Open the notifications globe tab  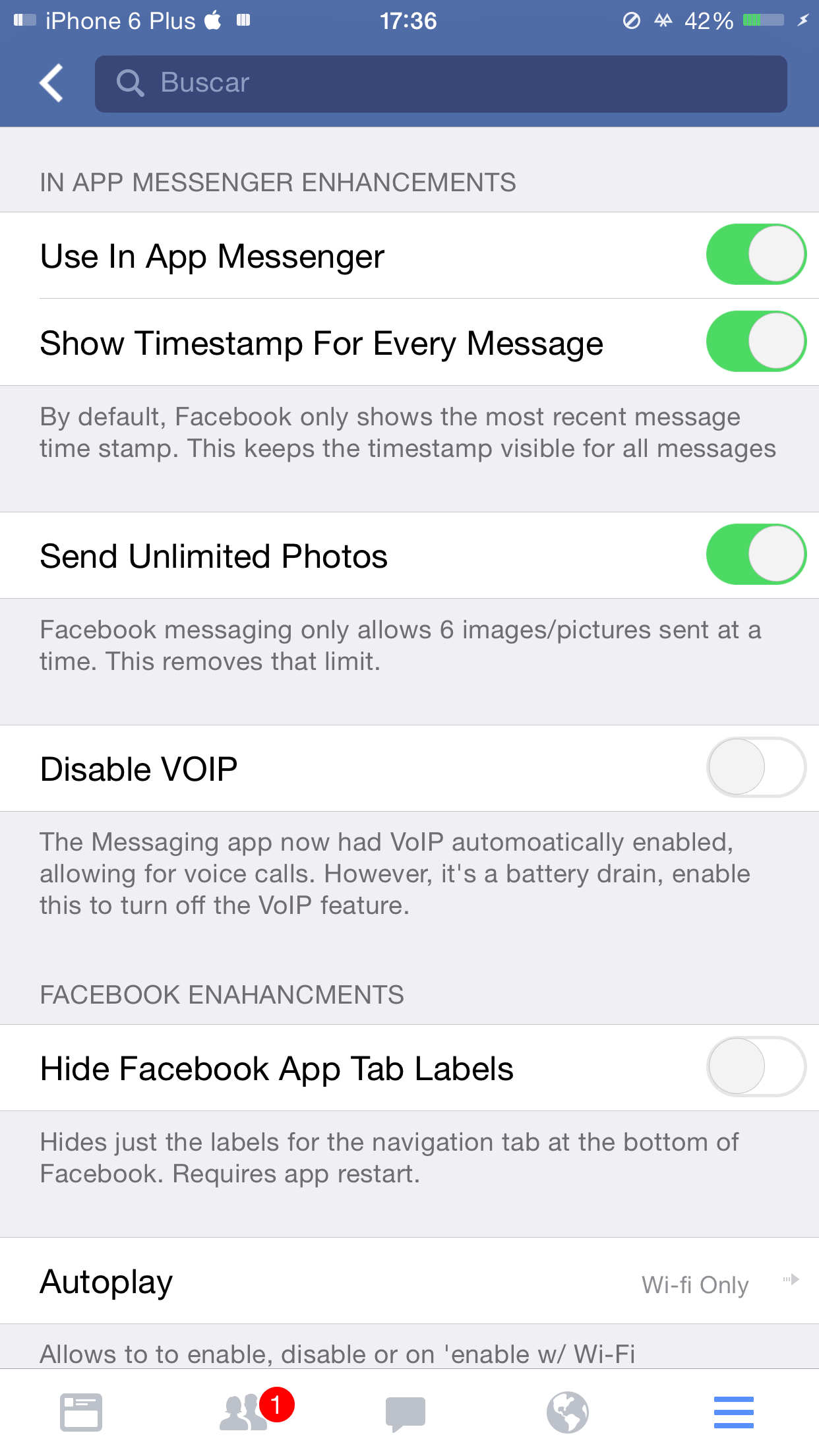(x=567, y=1412)
